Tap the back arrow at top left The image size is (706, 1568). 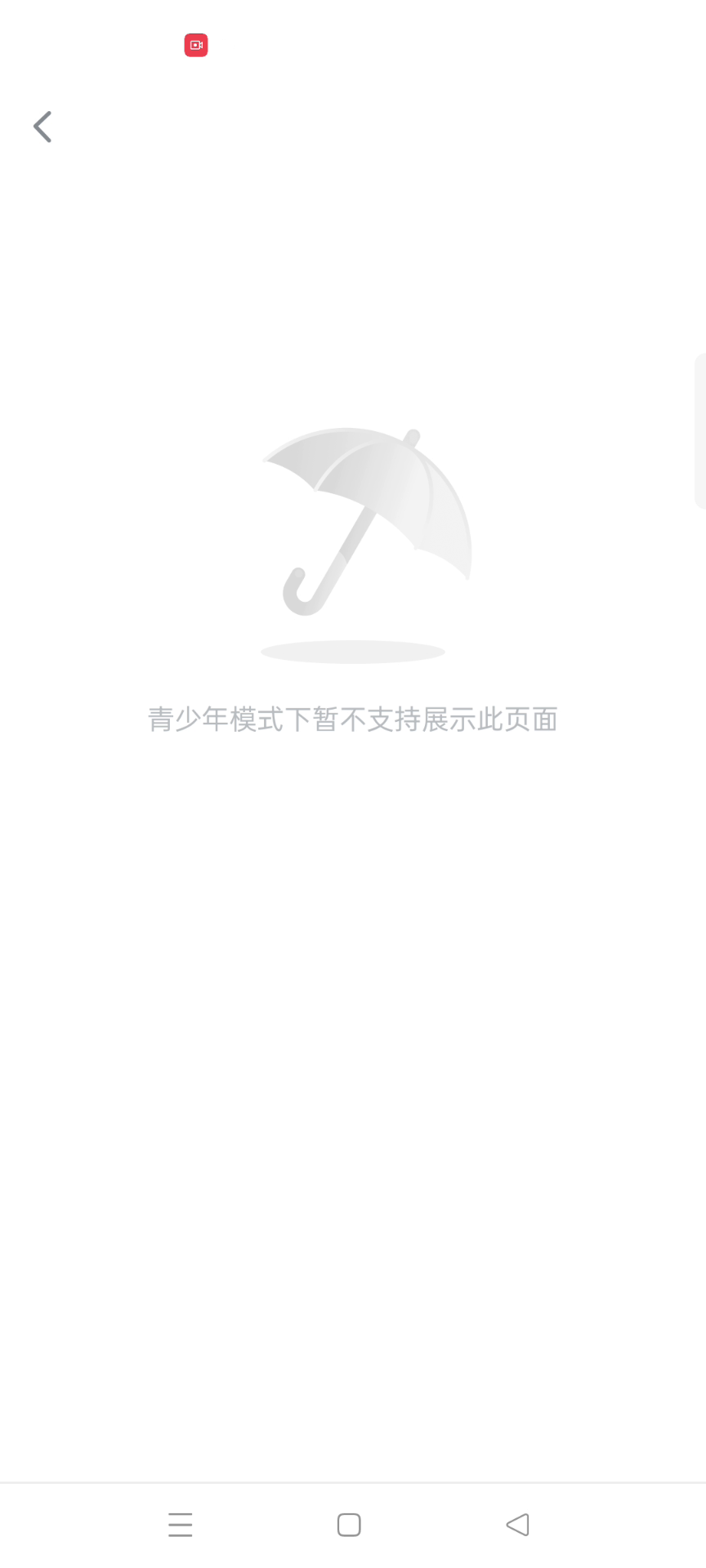[x=42, y=127]
